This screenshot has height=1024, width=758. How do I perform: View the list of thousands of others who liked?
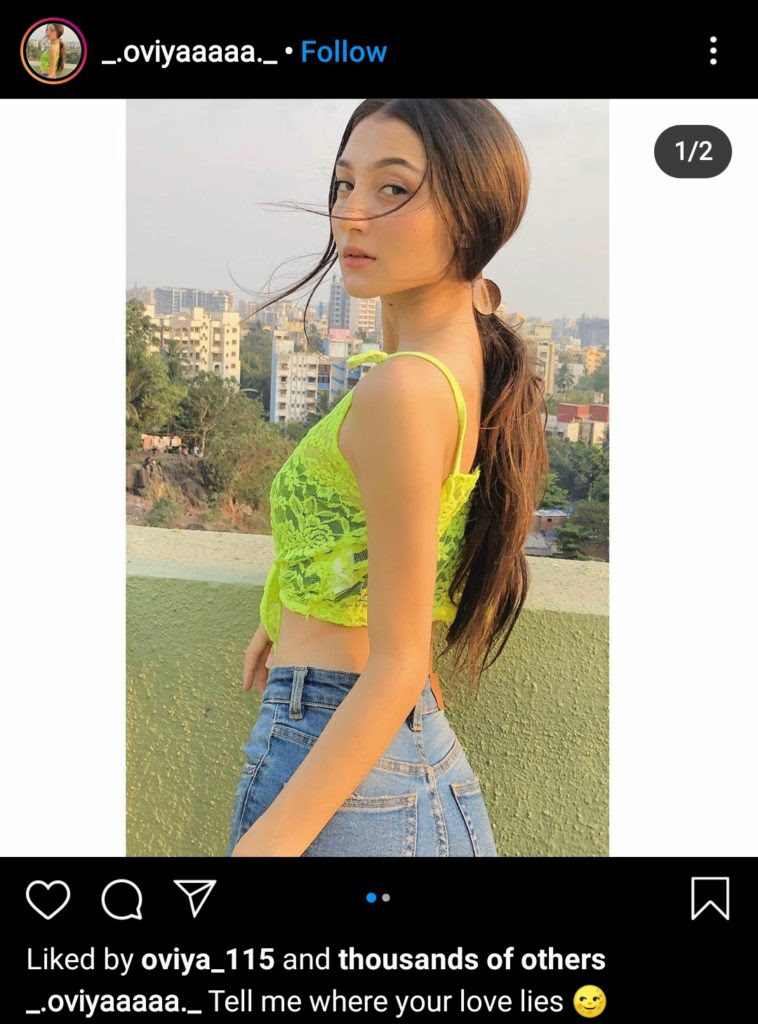point(471,960)
